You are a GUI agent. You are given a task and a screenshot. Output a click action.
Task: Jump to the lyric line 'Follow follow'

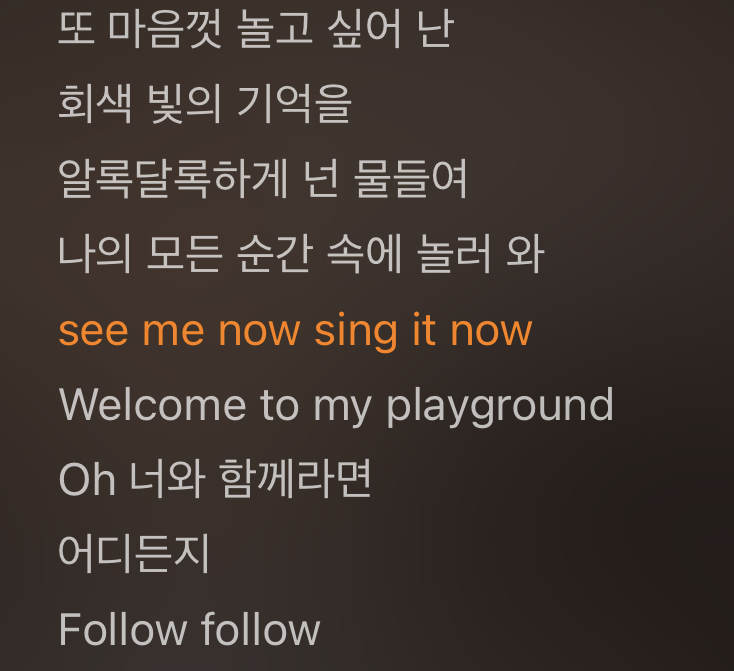coord(189,630)
